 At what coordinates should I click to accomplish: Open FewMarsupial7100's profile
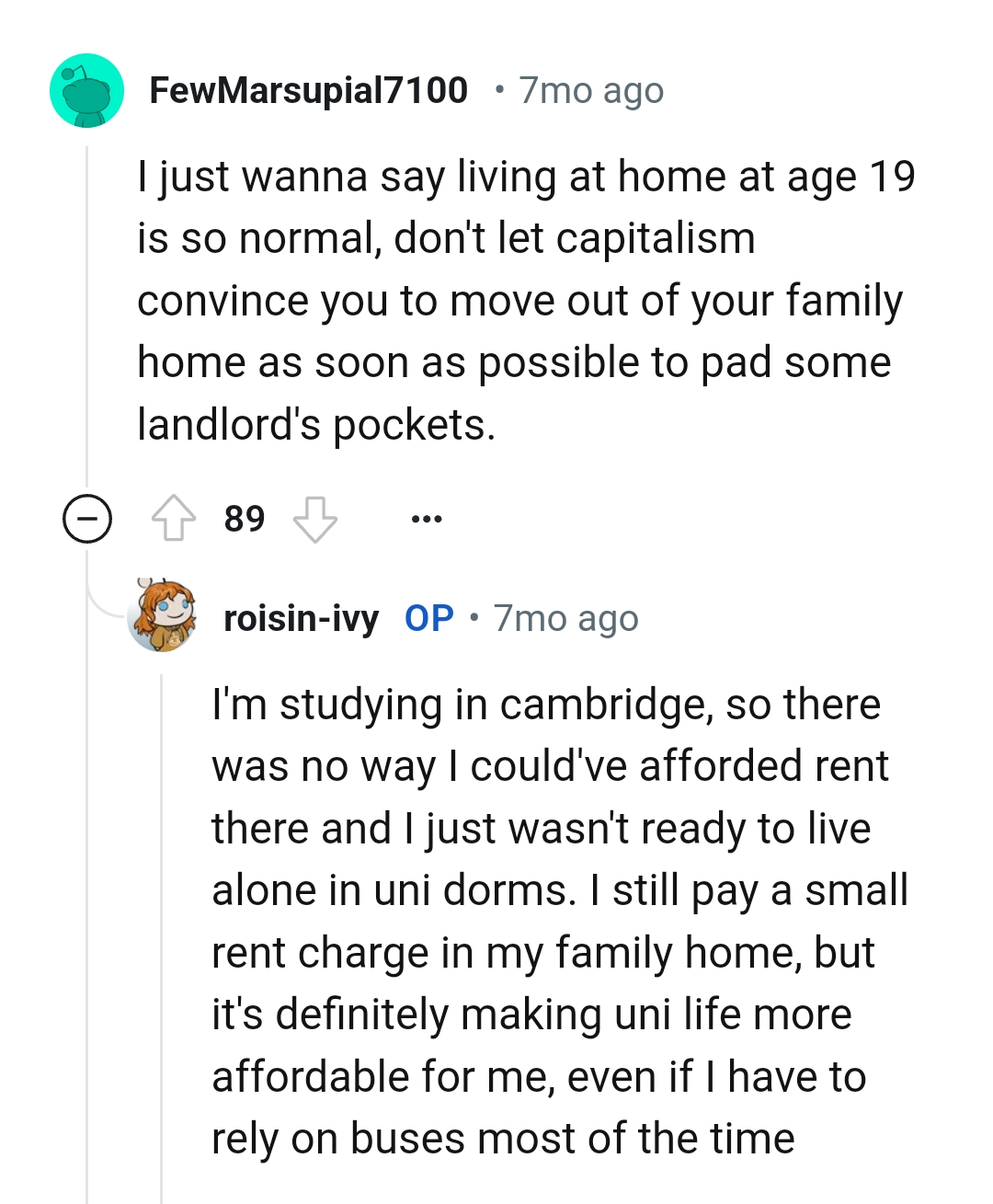pos(308,89)
